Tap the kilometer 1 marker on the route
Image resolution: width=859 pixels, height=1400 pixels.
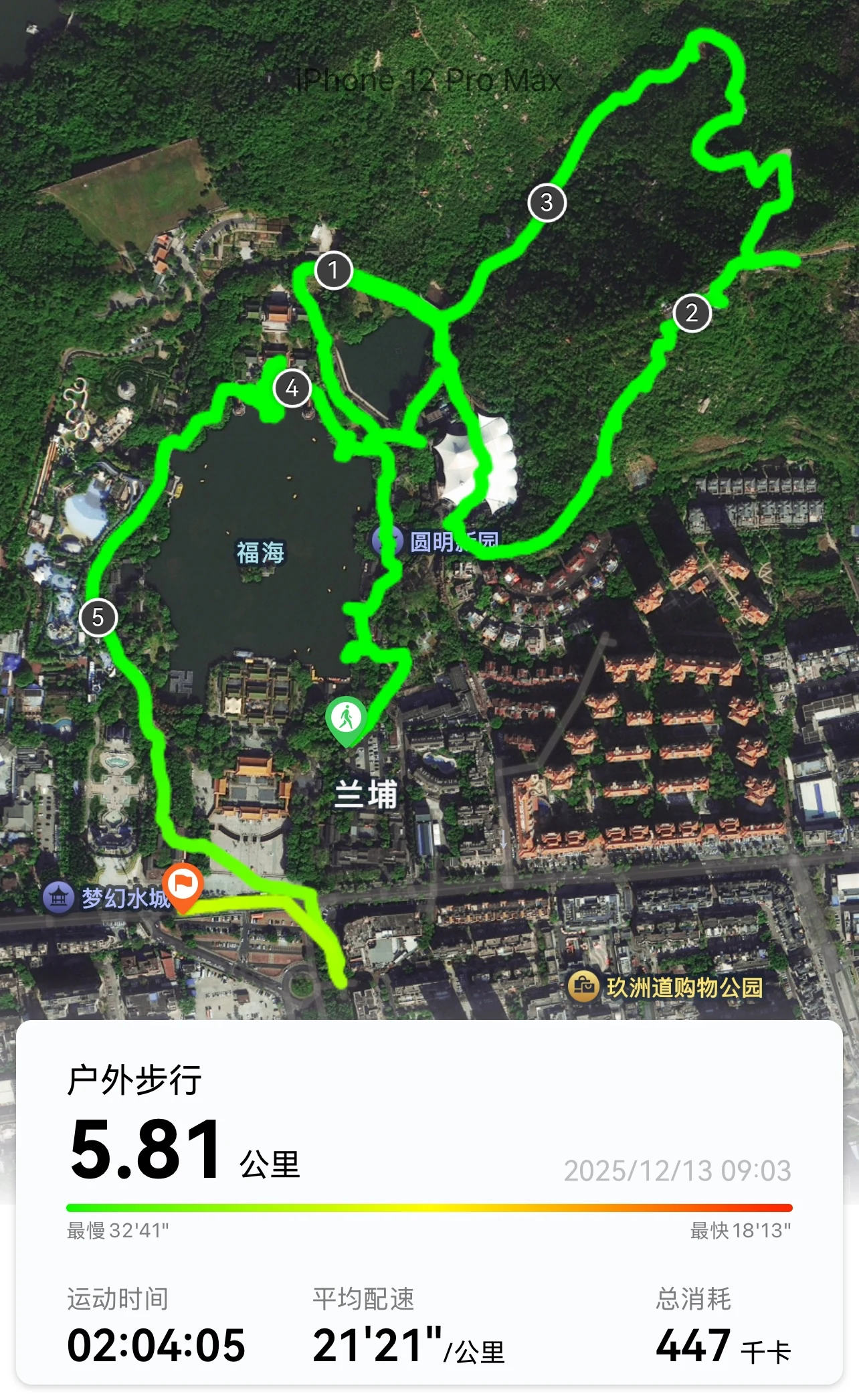click(335, 272)
